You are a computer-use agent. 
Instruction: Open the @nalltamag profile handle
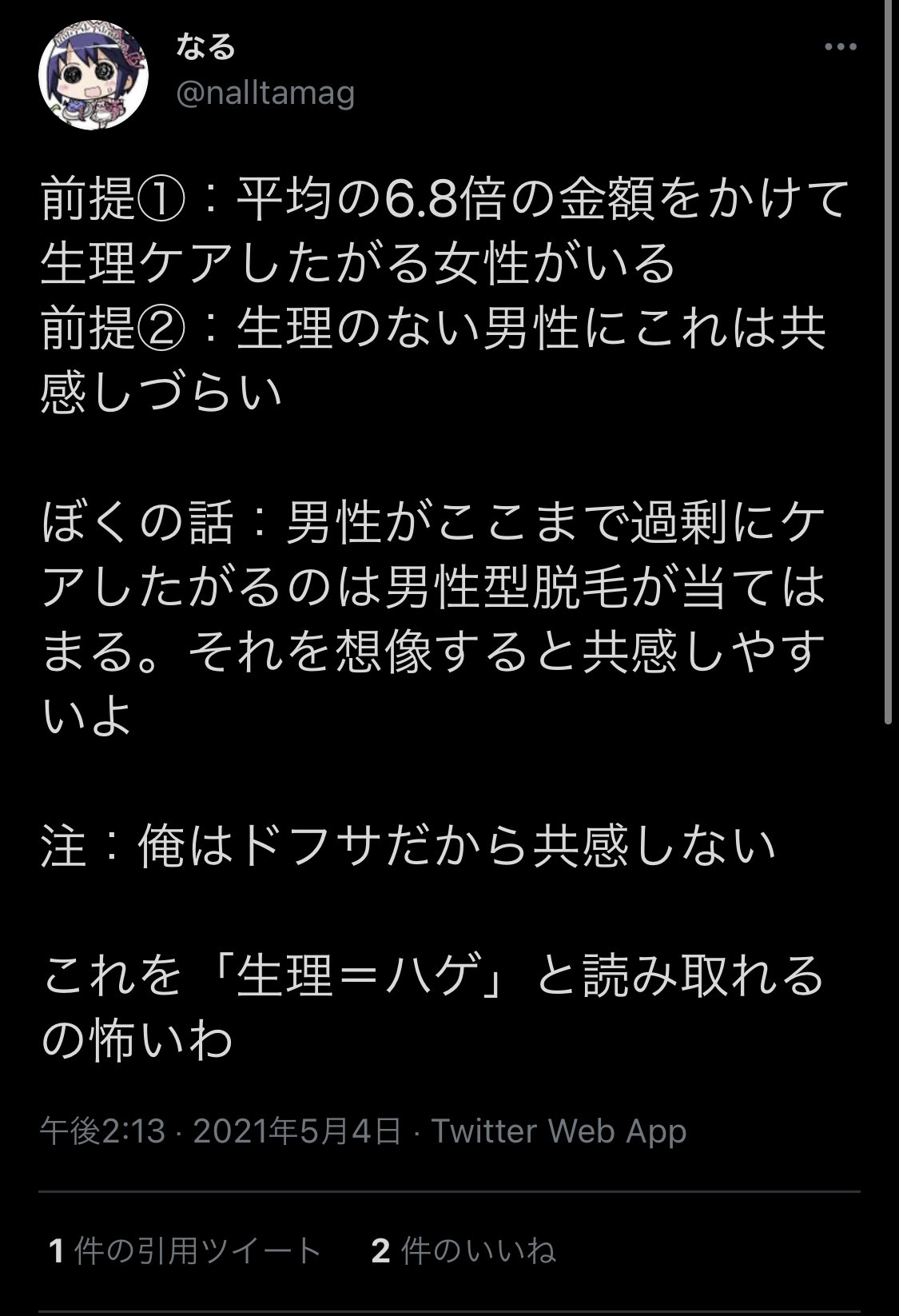point(265,94)
